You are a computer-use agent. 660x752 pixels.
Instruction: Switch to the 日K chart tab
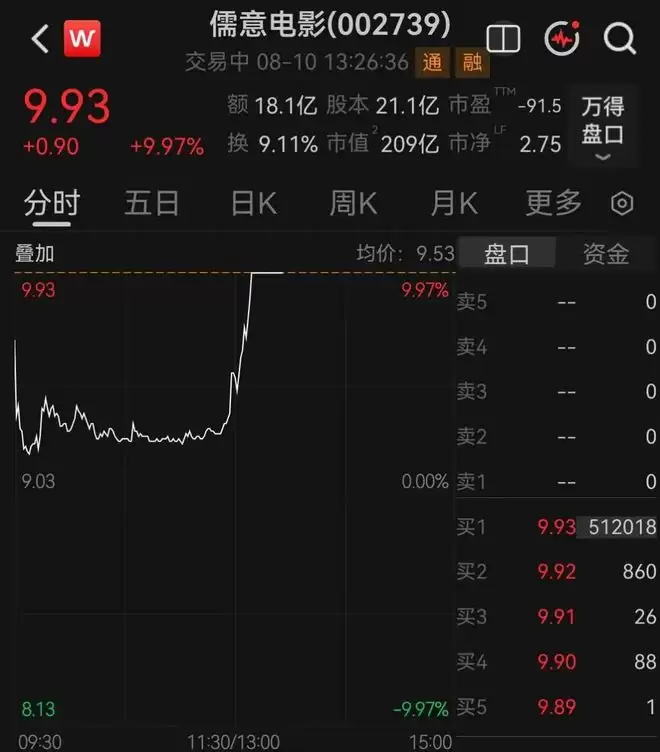[254, 203]
